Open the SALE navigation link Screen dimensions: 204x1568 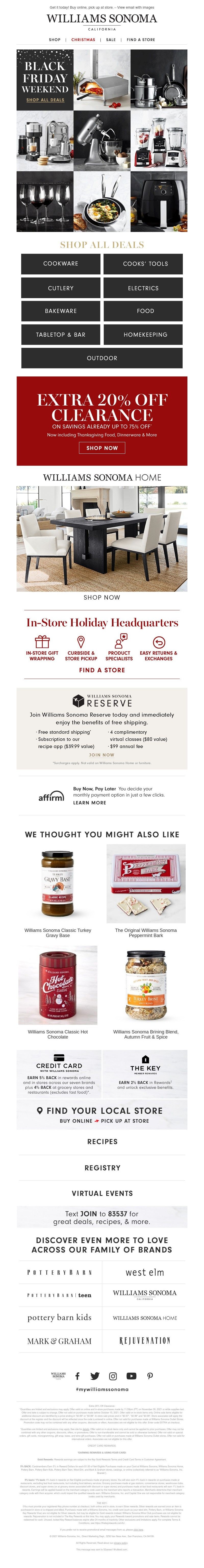tap(111, 40)
